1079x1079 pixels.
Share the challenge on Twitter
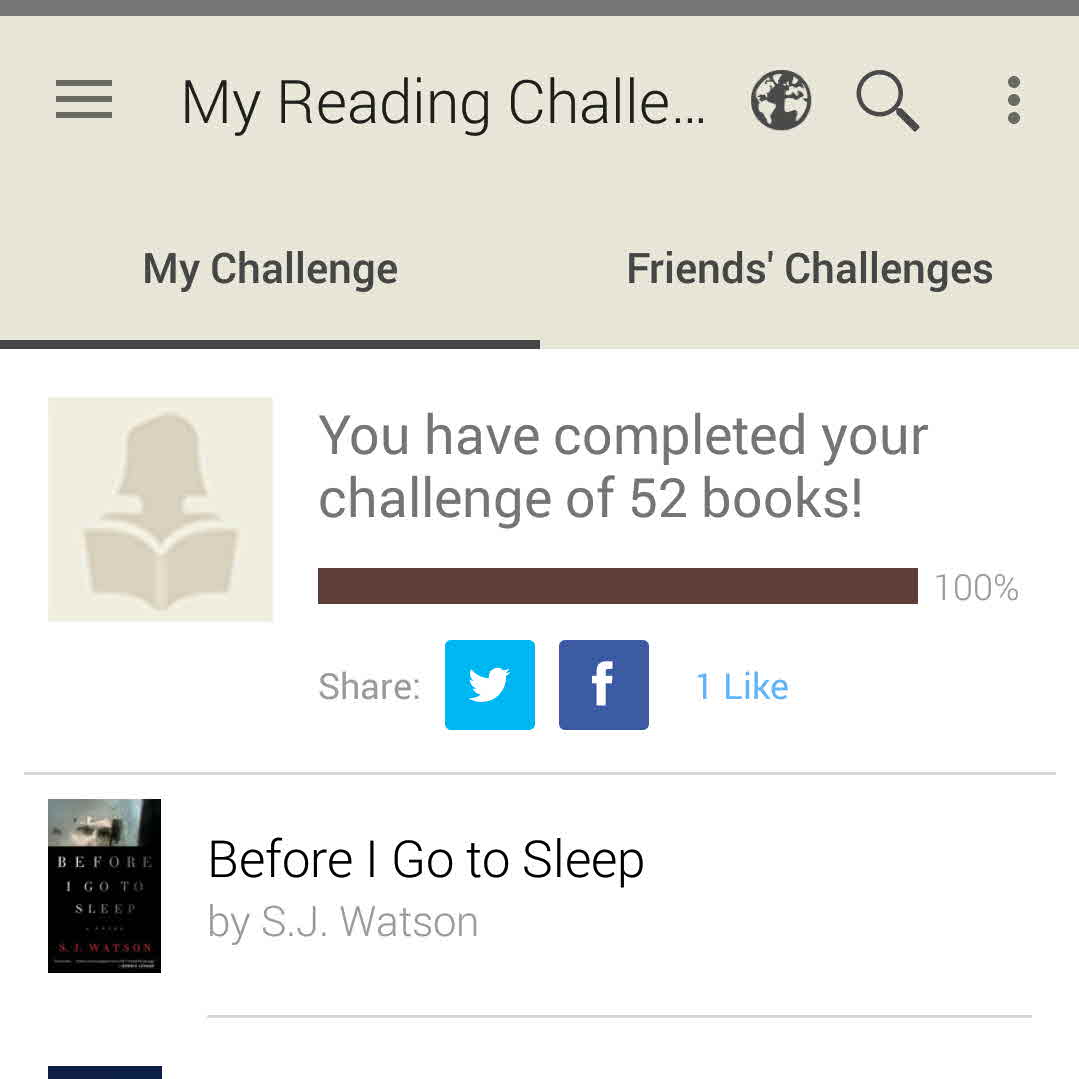[490, 685]
